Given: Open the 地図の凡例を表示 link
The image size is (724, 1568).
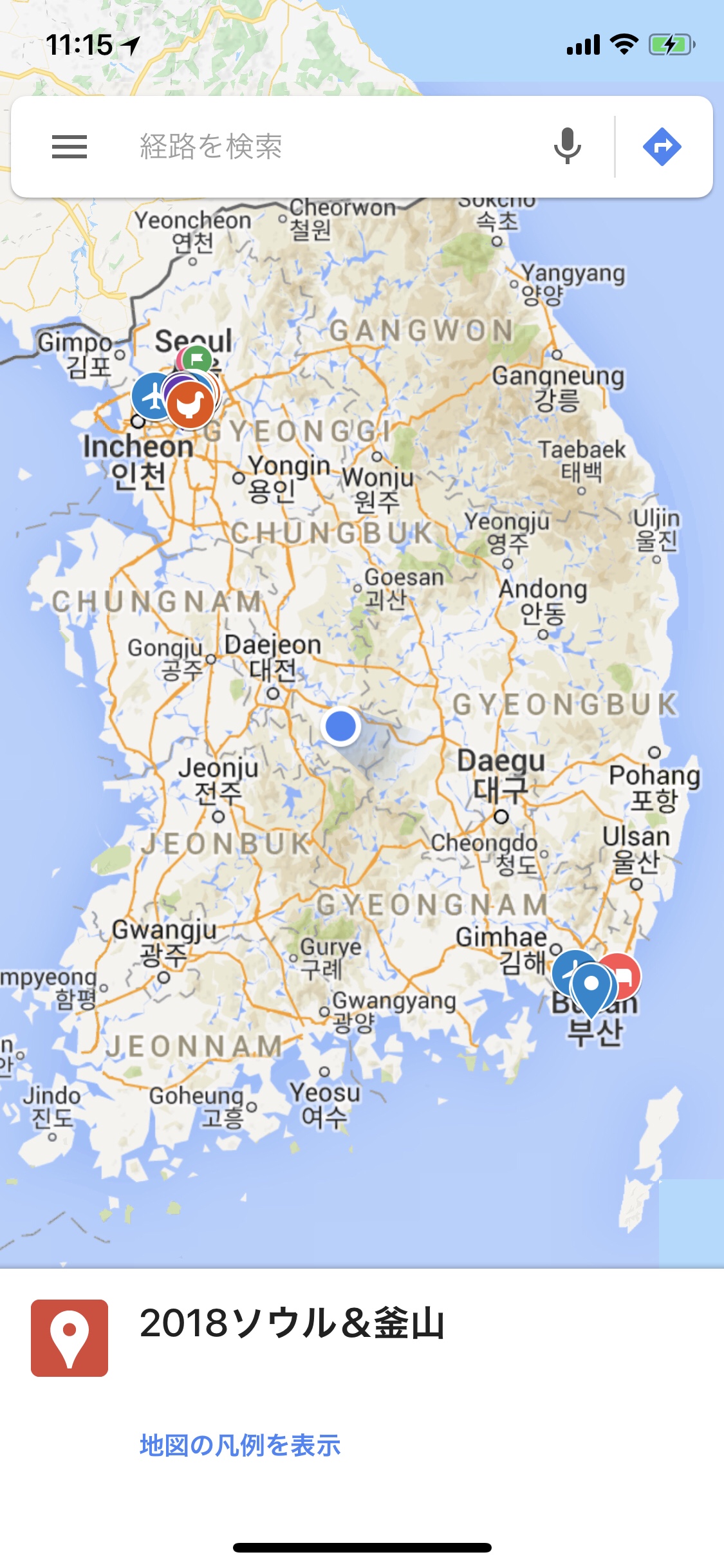Looking at the screenshot, I should [240, 1445].
